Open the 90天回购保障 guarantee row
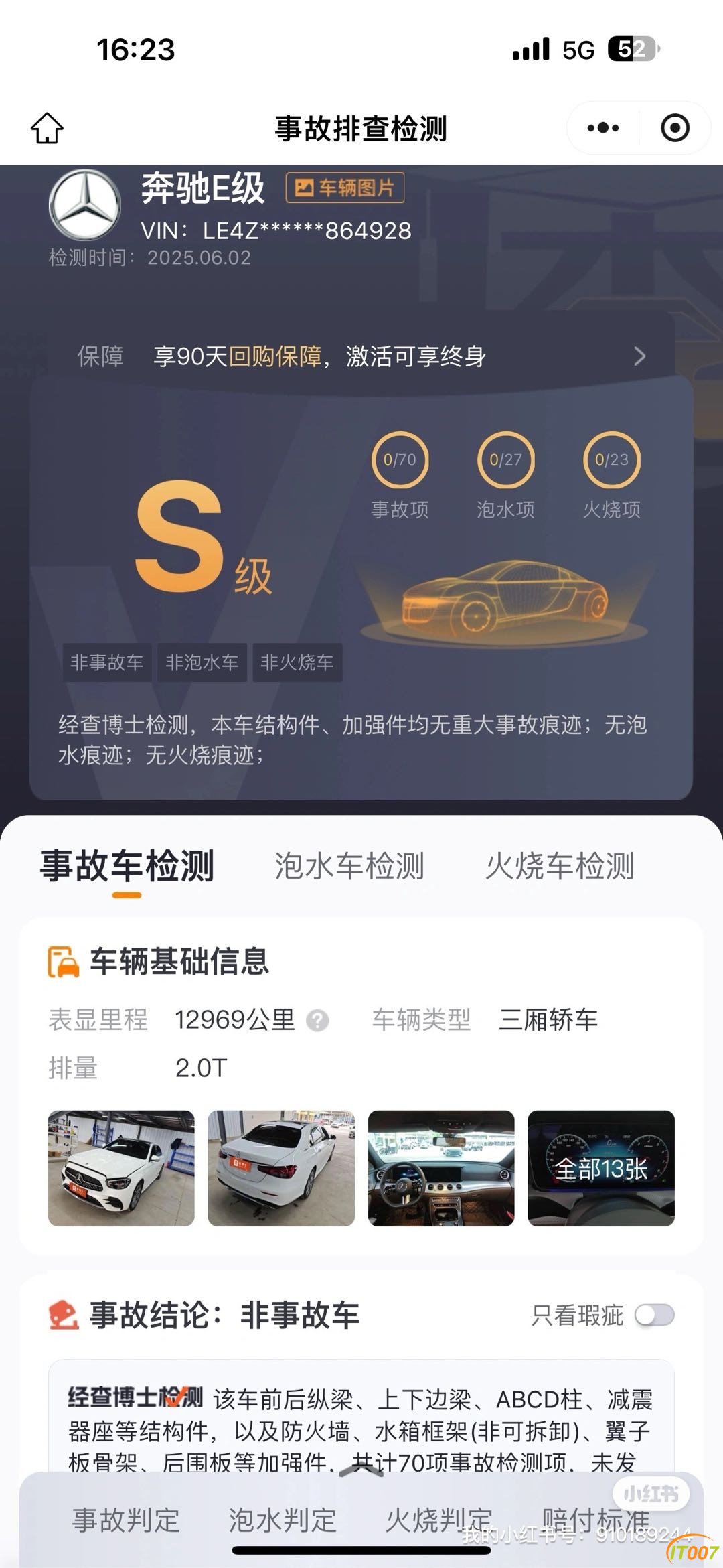The width and height of the screenshot is (723, 1568). 361,356
